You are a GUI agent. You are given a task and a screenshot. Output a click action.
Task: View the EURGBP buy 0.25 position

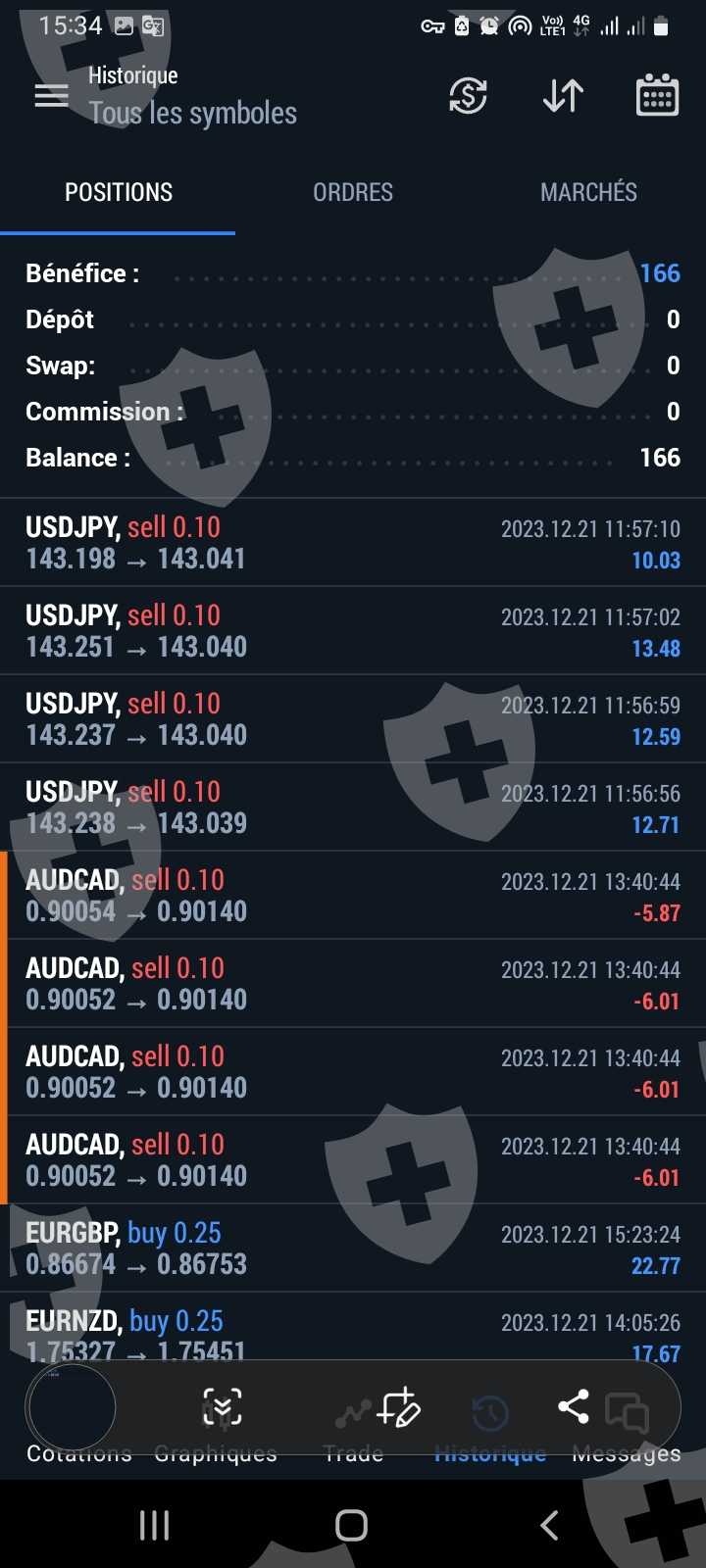(x=353, y=1249)
